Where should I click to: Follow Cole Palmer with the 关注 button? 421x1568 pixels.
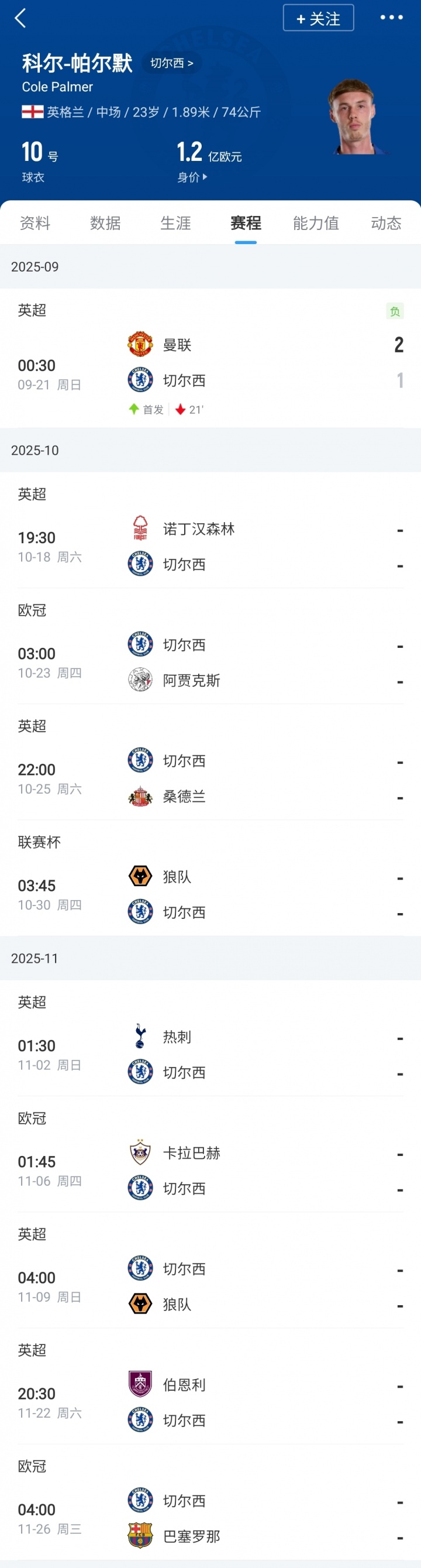(318, 18)
